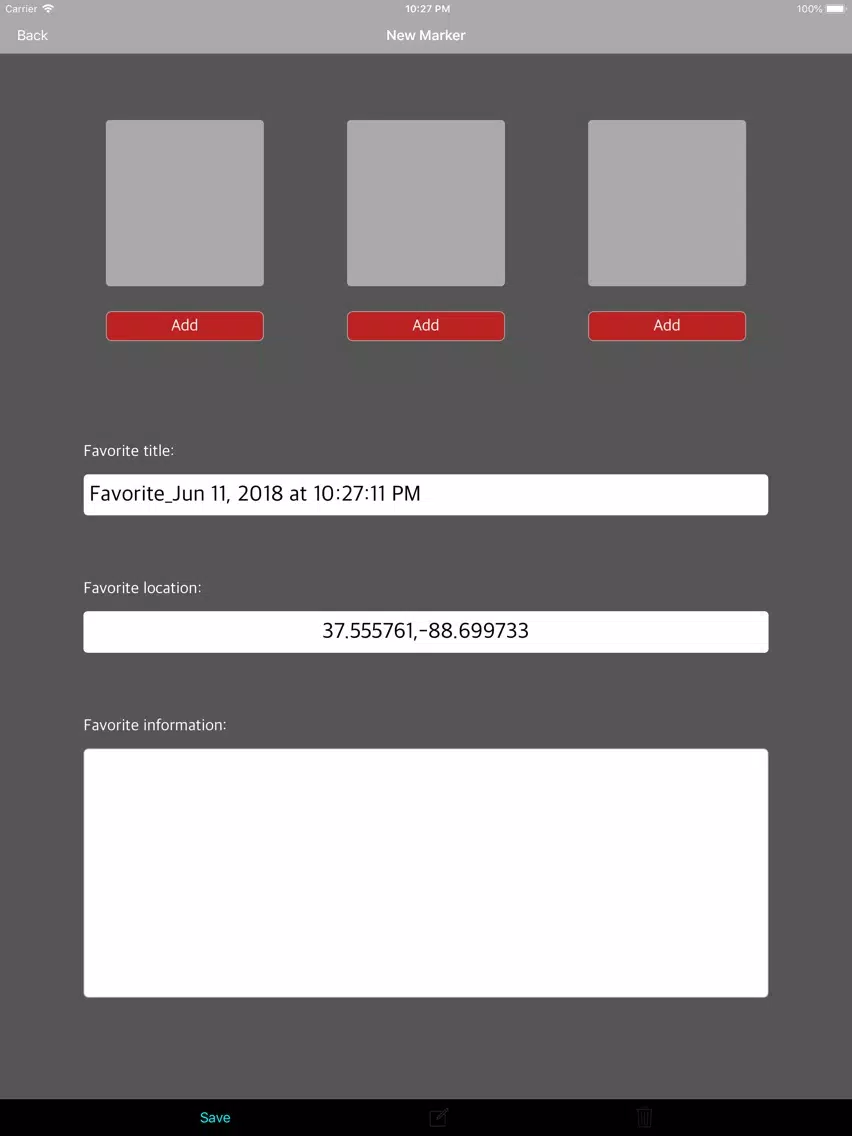Edit the Favorite title text field

coord(426,494)
